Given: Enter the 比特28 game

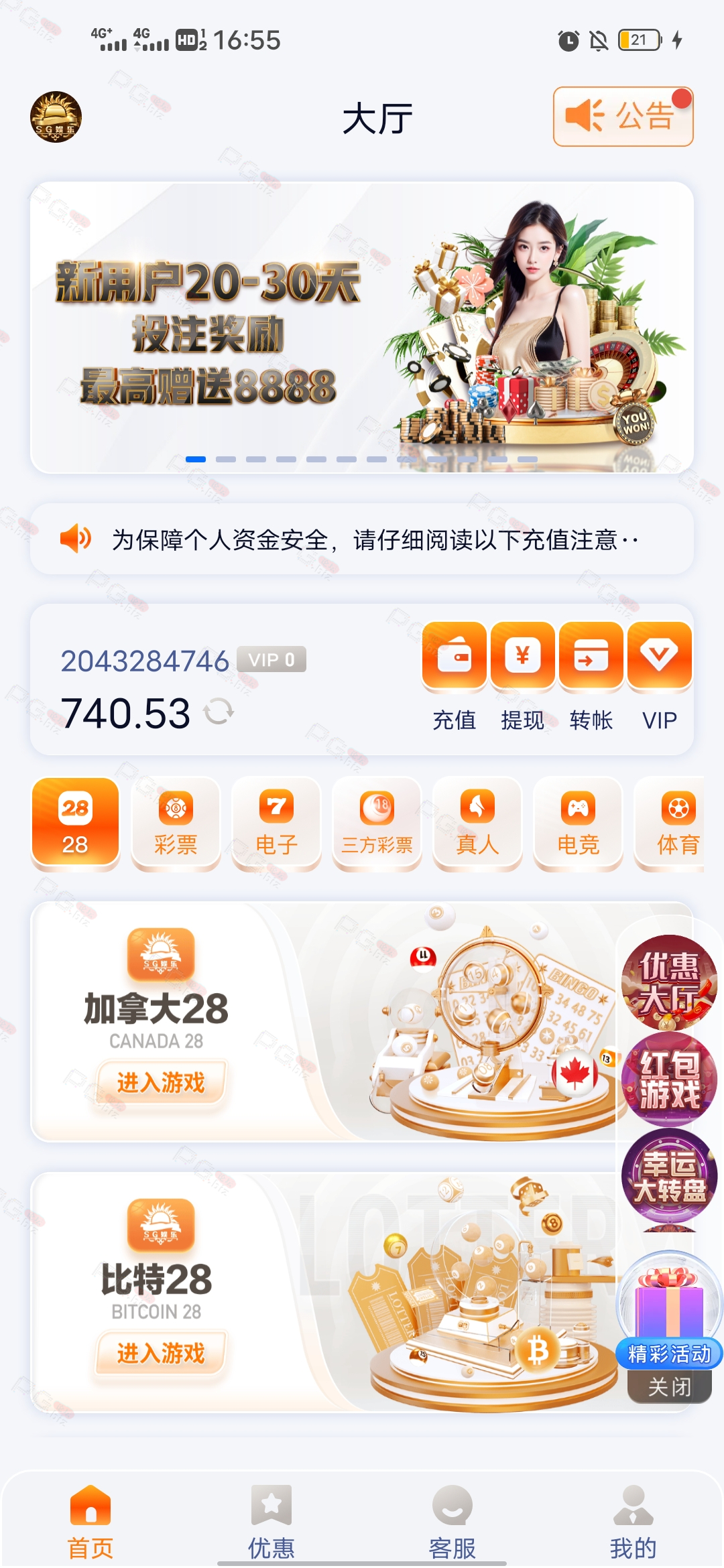Looking at the screenshot, I should click(160, 1353).
